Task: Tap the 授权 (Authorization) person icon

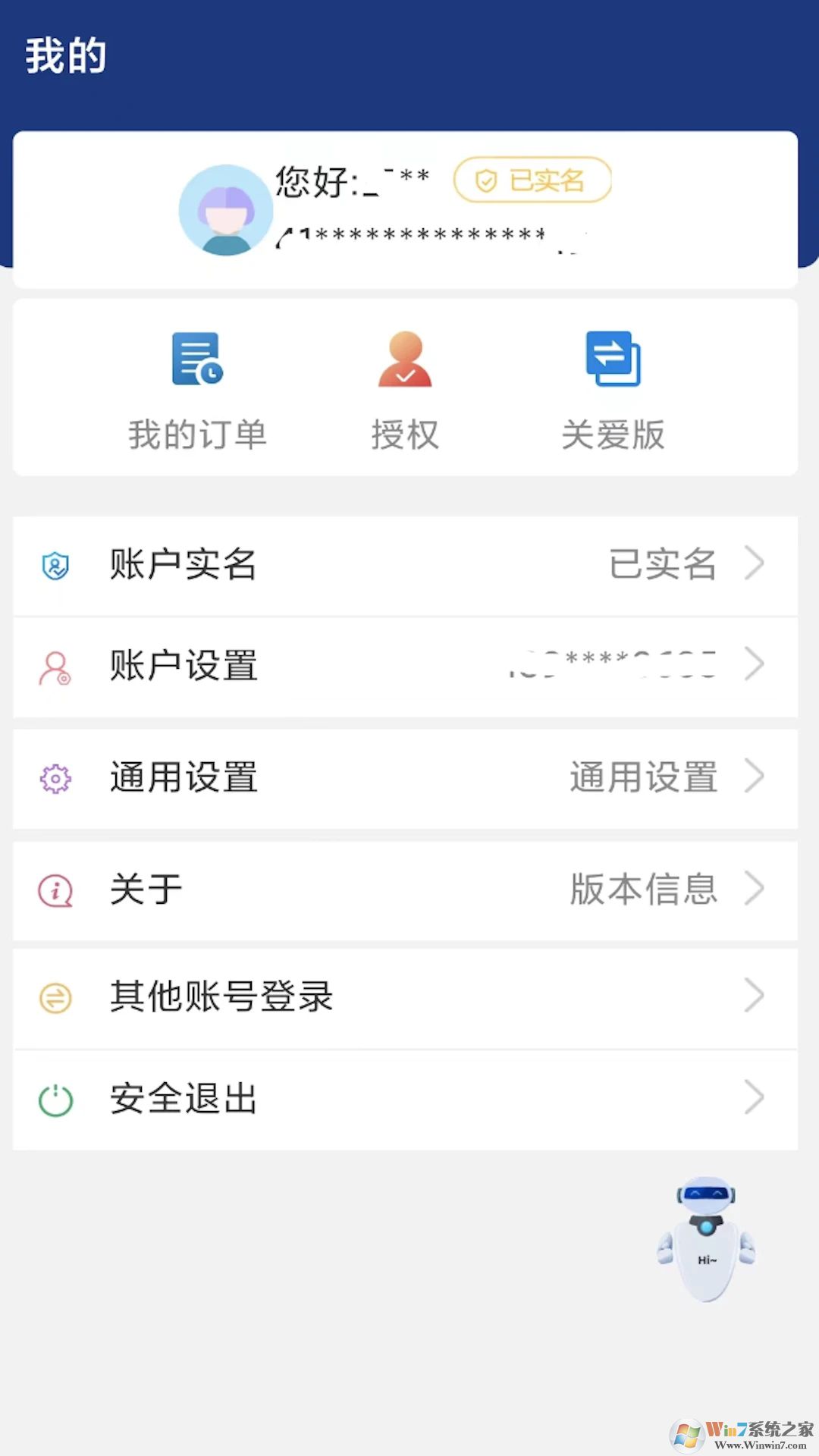Action: (x=404, y=359)
